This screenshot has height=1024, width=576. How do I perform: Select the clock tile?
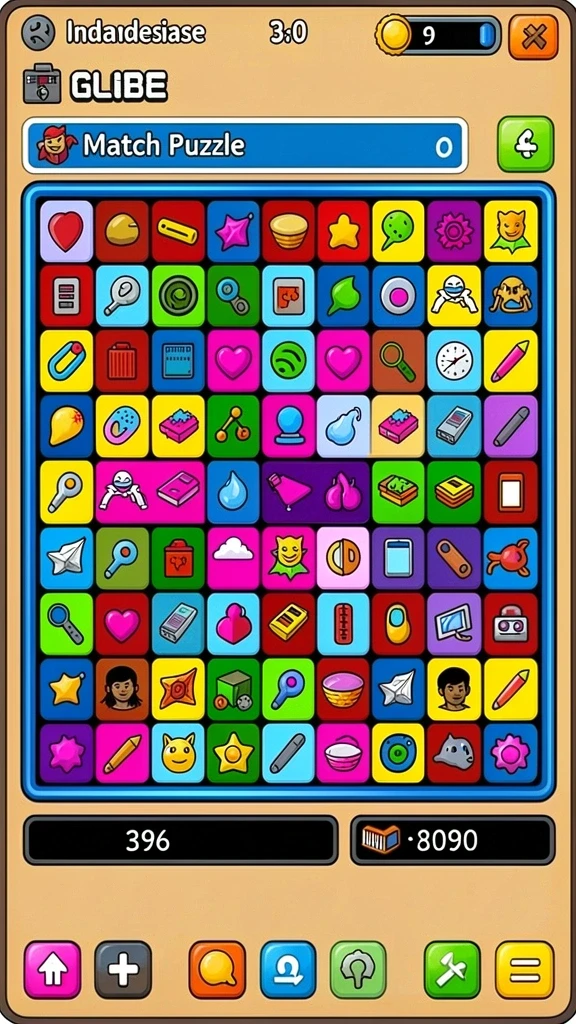[455, 360]
